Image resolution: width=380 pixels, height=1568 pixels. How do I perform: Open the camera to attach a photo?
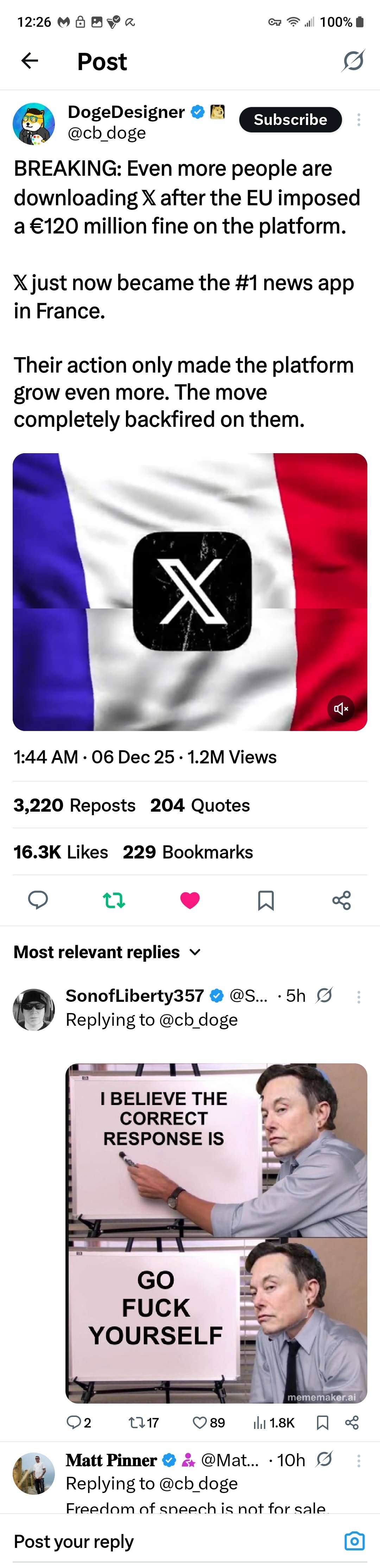(x=354, y=1541)
